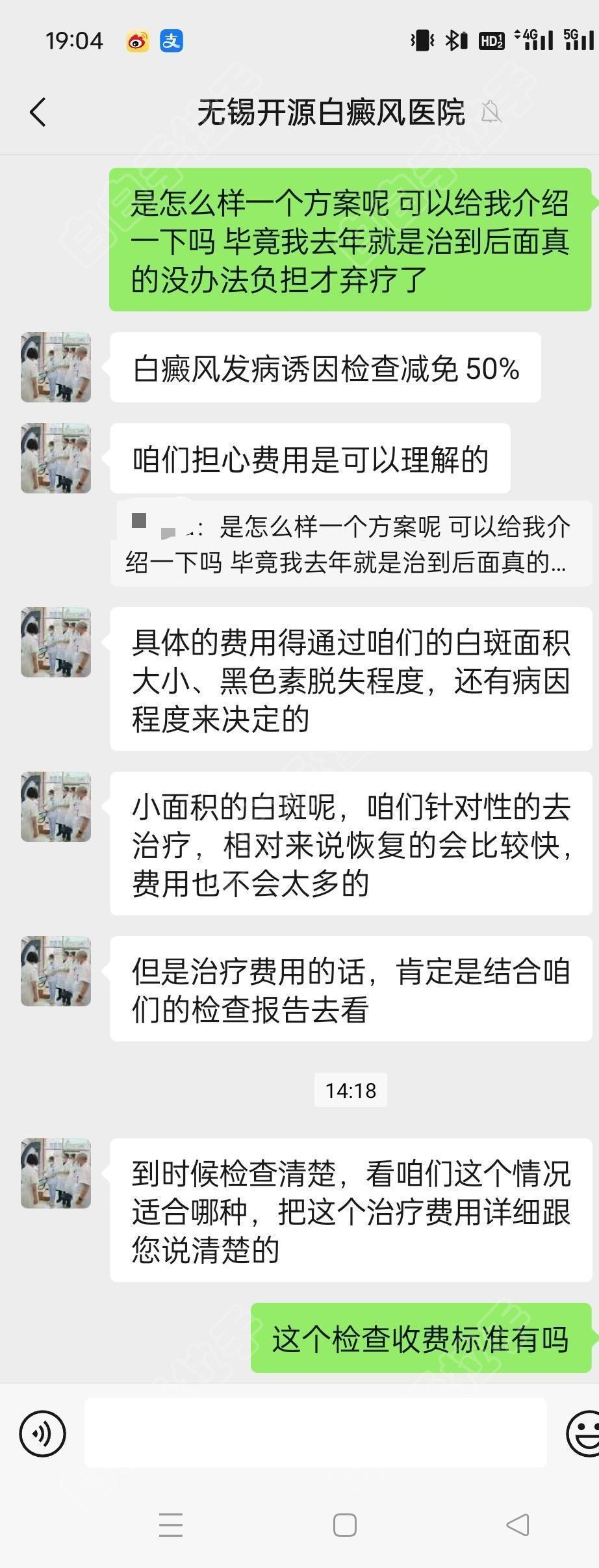Go back from the chat screen

point(38,112)
